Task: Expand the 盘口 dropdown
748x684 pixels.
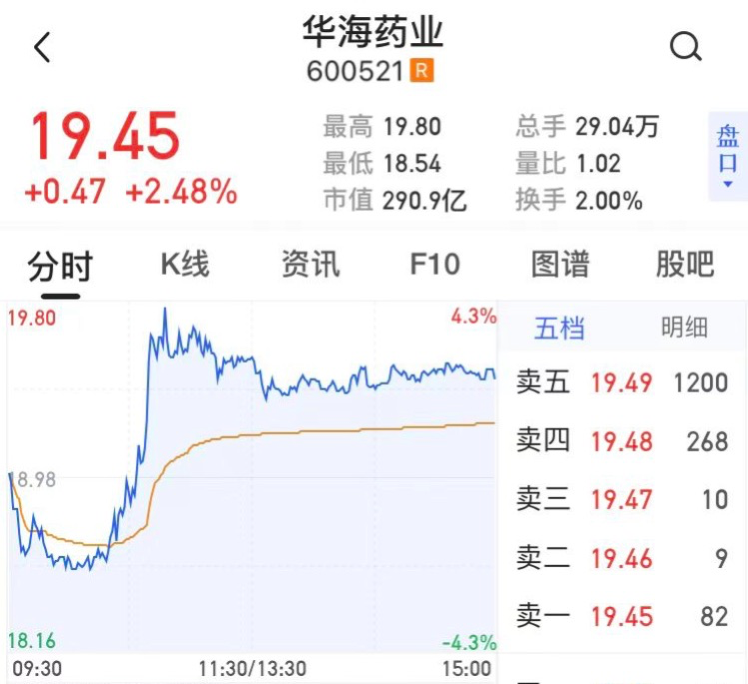Action: click(727, 158)
